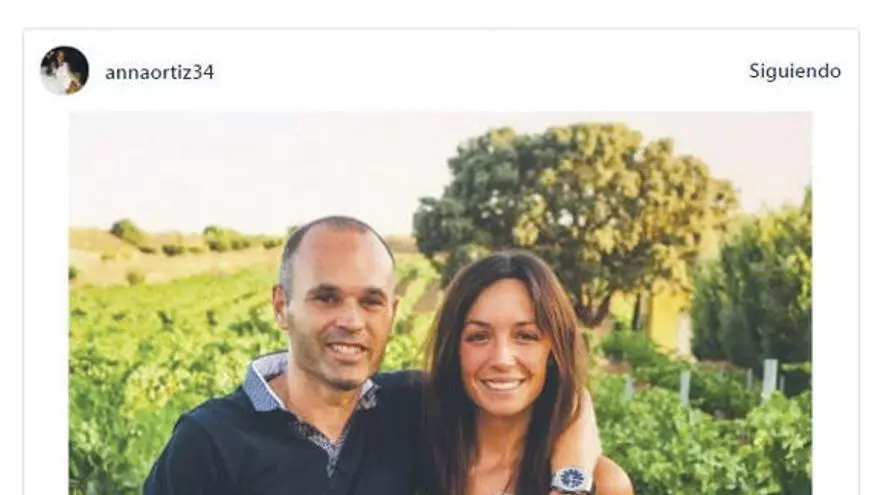880x495 pixels.
Task: Tap the Siguiendo following button
Action: click(794, 71)
